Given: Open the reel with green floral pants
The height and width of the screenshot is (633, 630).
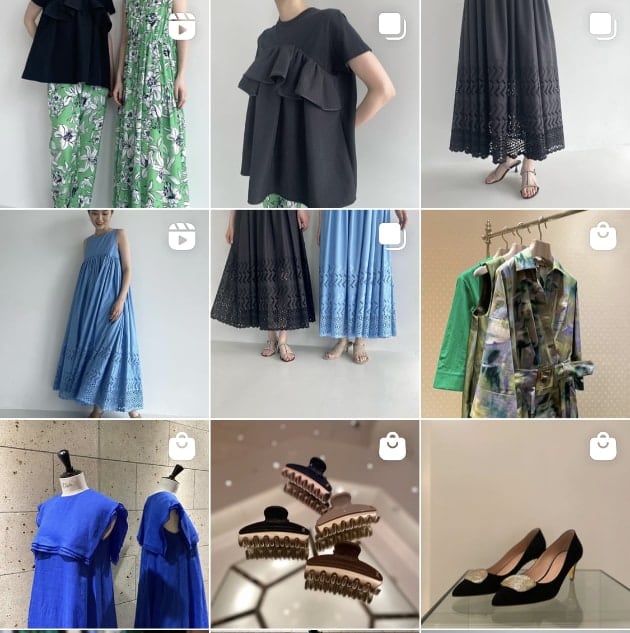Looking at the screenshot, I should tap(104, 103).
